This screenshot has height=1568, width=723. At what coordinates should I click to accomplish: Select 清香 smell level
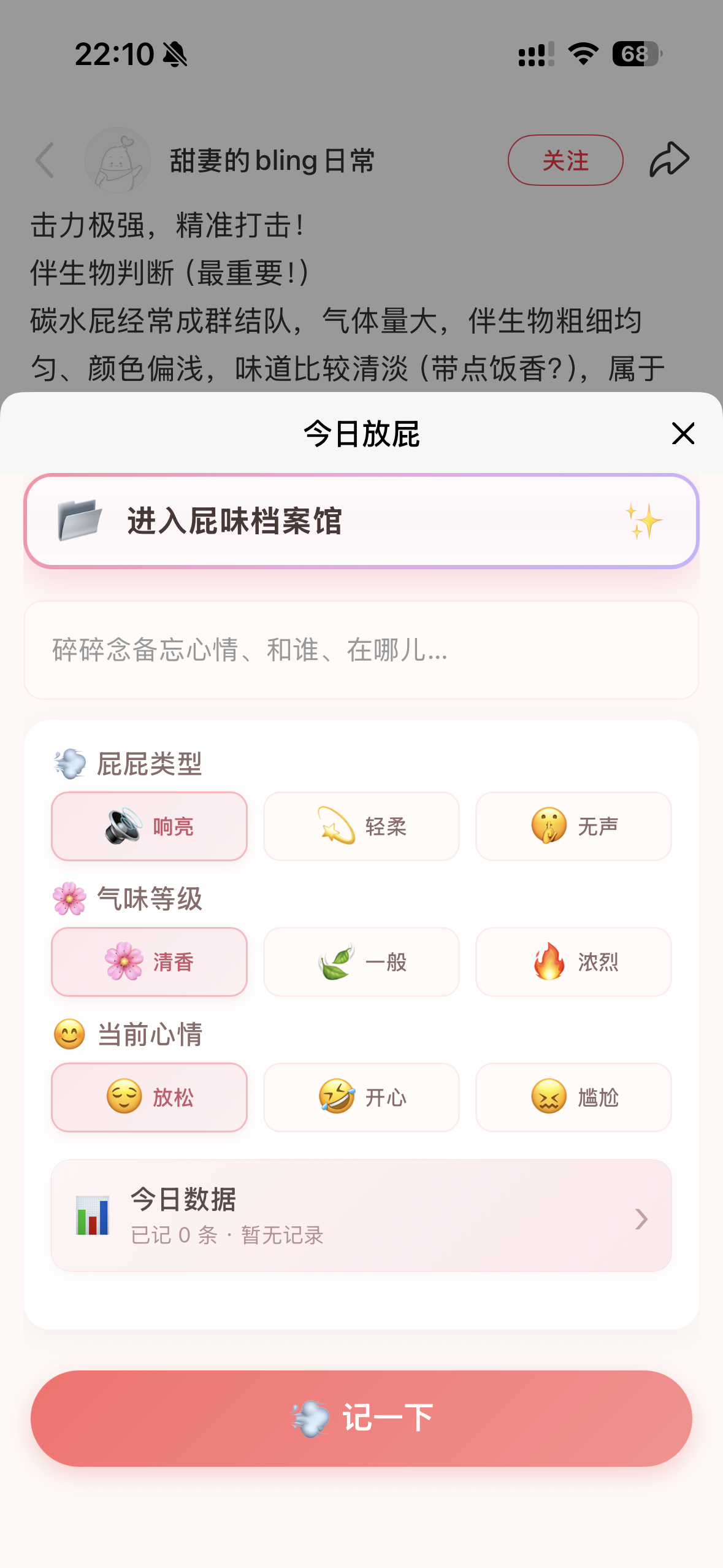[149, 961]
